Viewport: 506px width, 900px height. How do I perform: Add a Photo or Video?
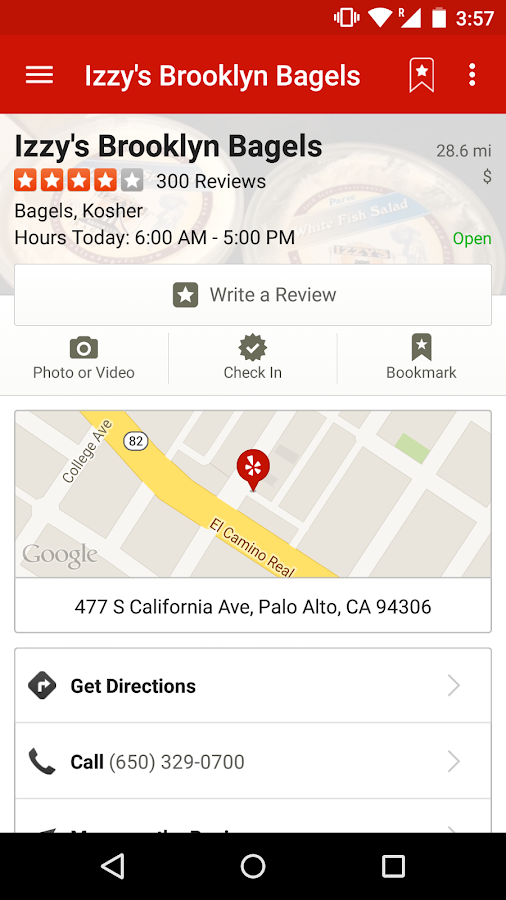(84, 359)
